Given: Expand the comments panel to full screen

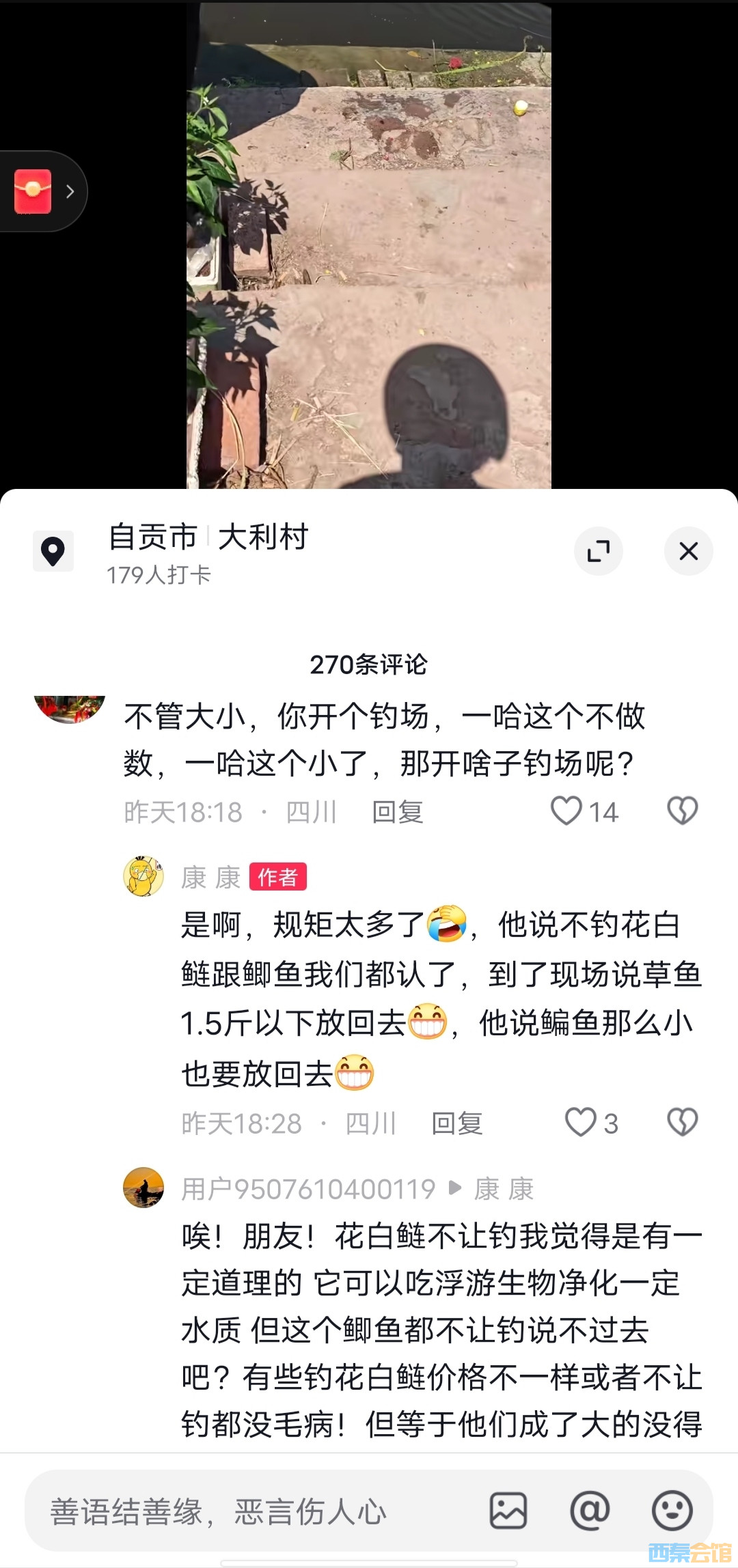Looking at the screenshot, I should pos(599,551).
